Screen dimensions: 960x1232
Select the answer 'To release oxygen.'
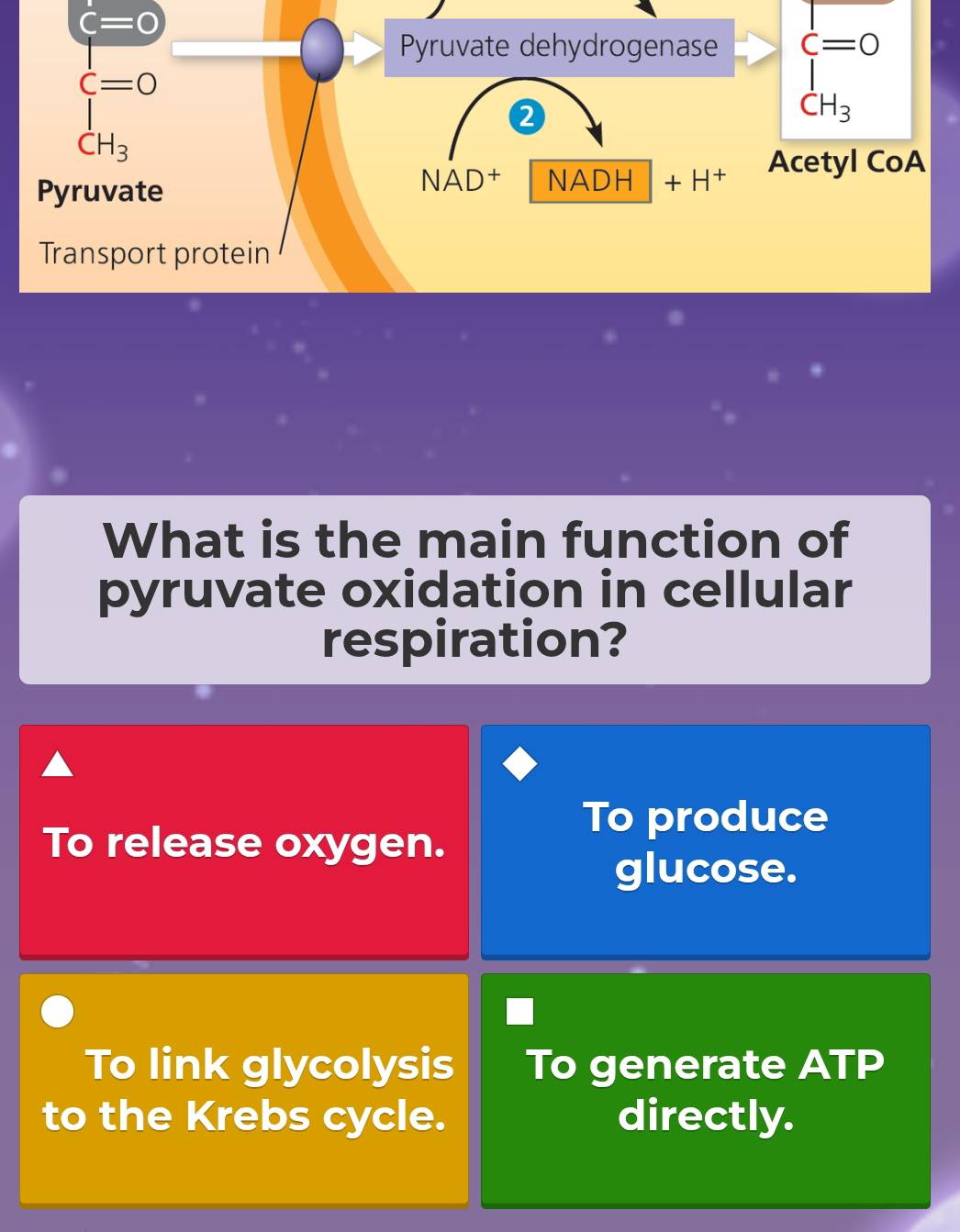pos(244,841)
